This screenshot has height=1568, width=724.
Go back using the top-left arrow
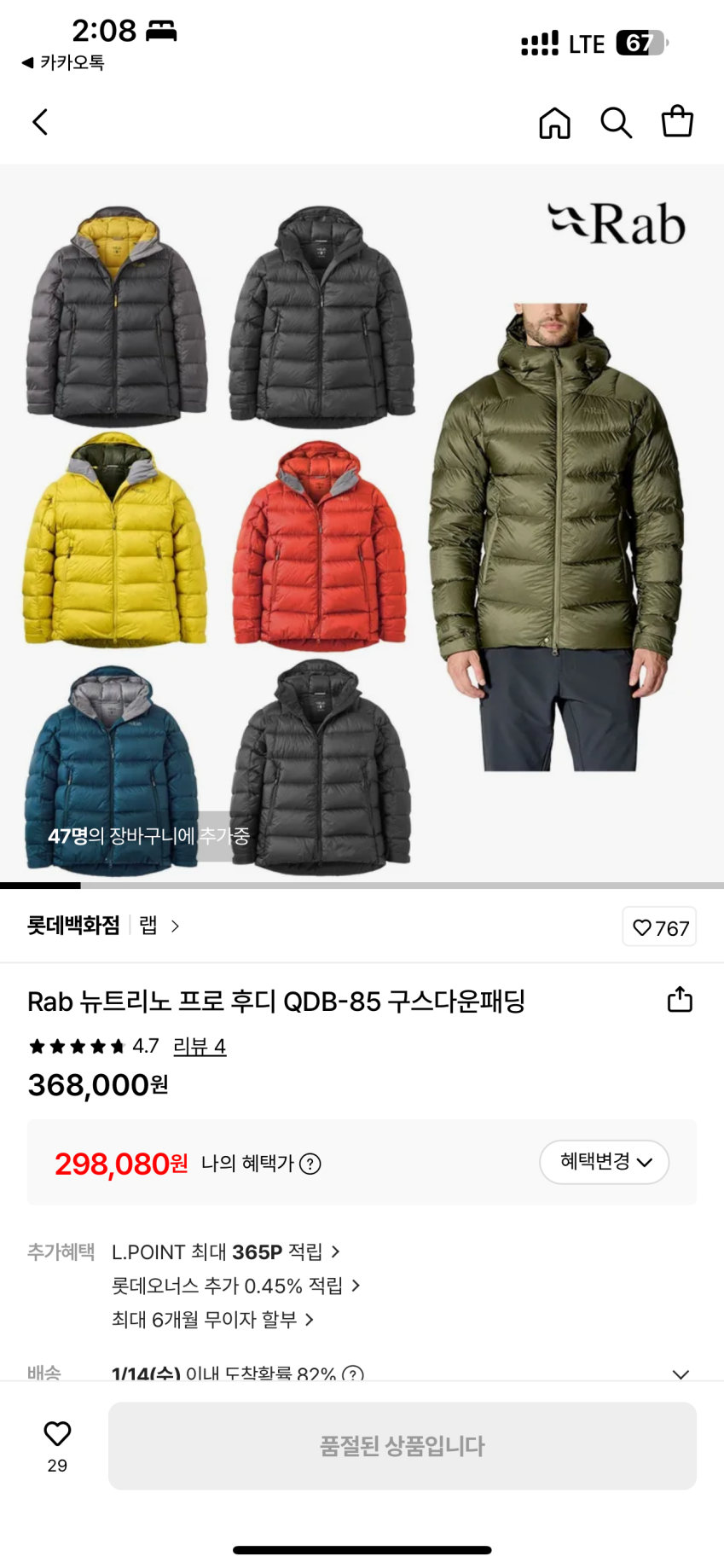40,122
